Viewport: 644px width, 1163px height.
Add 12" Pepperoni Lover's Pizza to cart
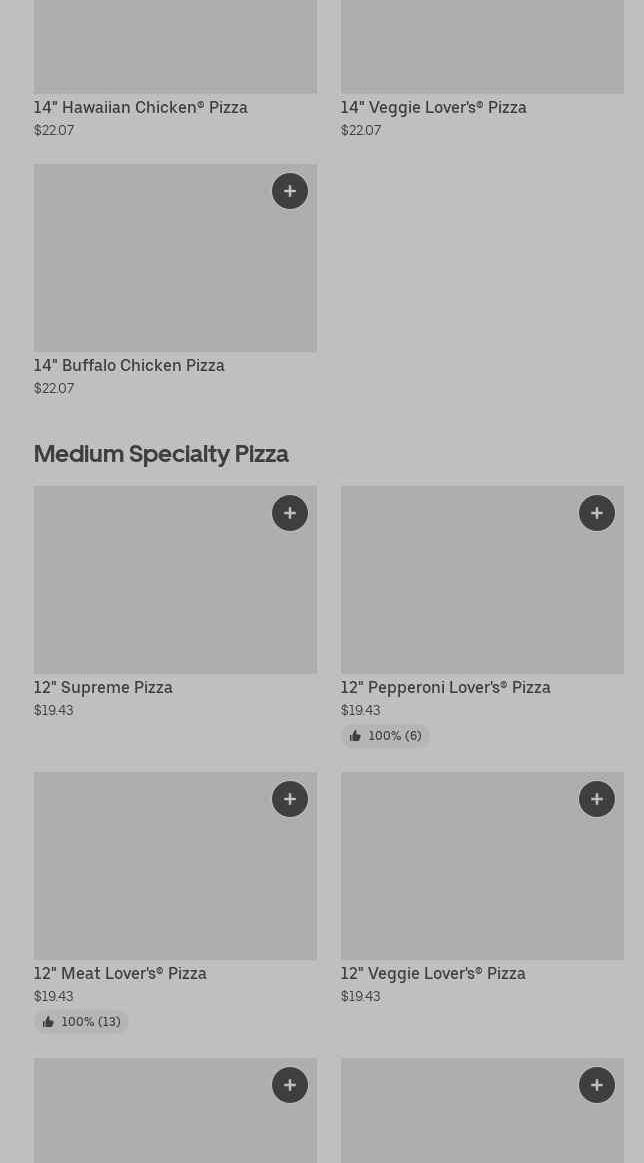pos(597,513)
